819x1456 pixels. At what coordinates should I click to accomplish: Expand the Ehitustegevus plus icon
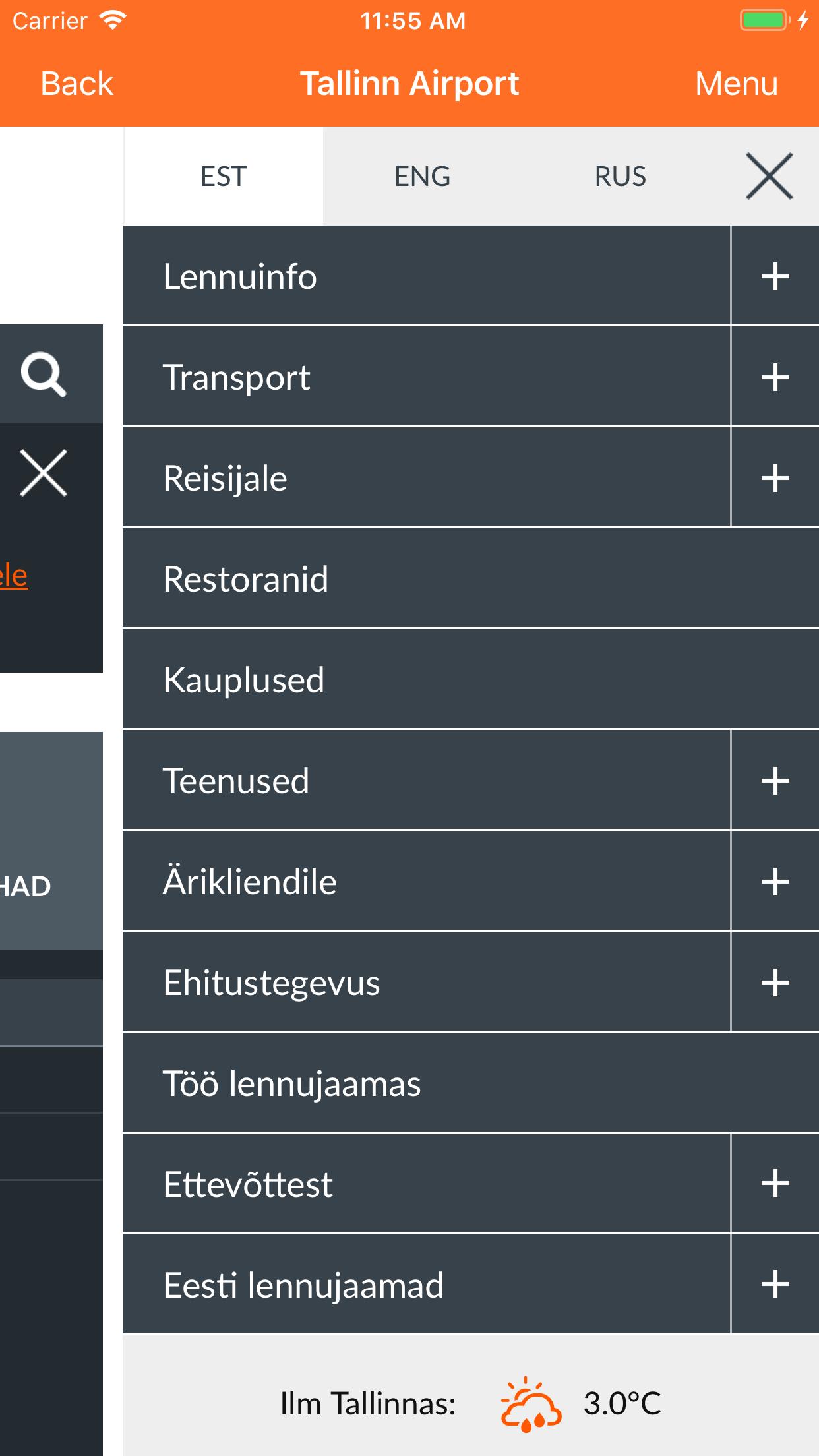(775, 983)
